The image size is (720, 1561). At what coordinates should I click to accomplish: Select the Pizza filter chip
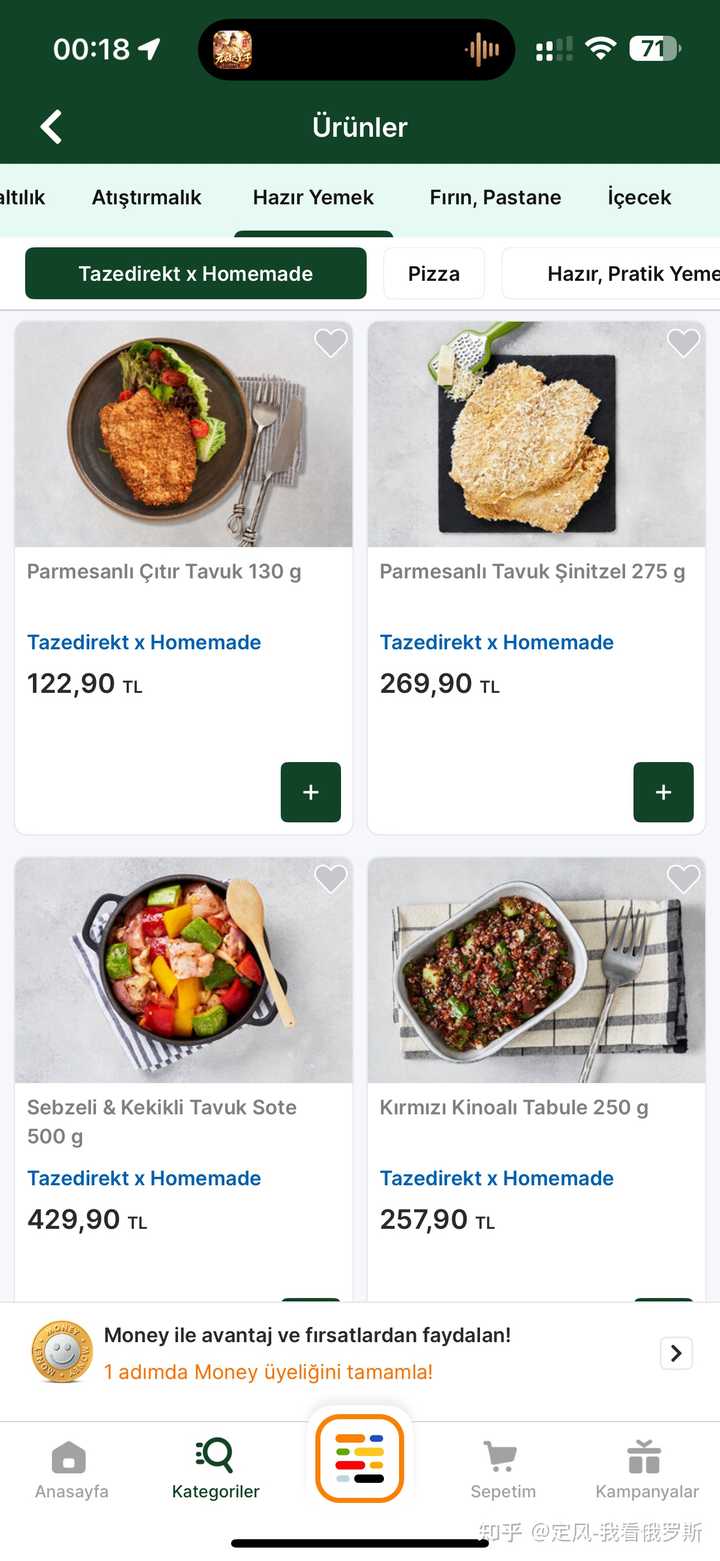434,274
